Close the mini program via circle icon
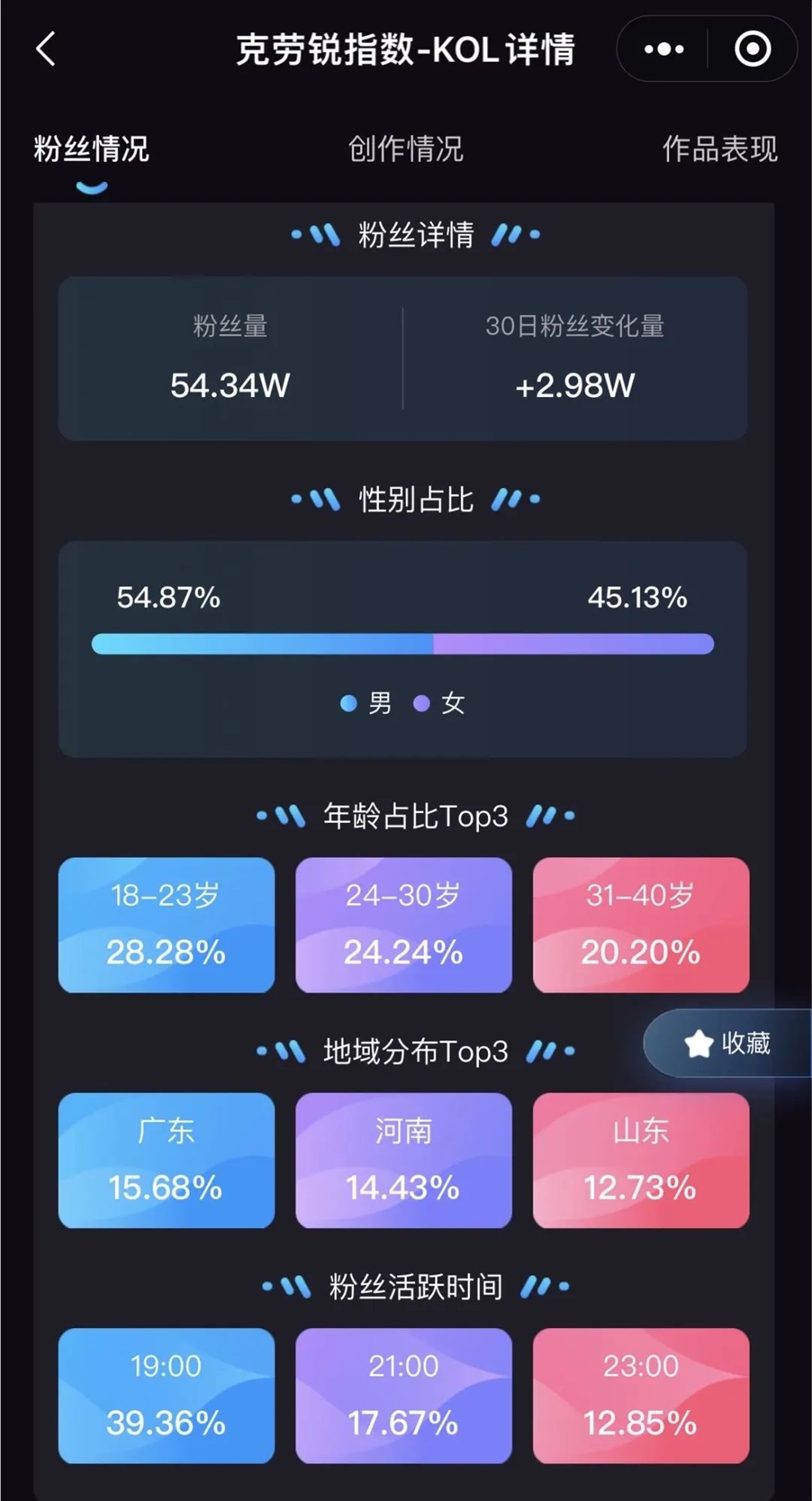The height and width of the screenshot is (1501, 812). tap(753, 49)
